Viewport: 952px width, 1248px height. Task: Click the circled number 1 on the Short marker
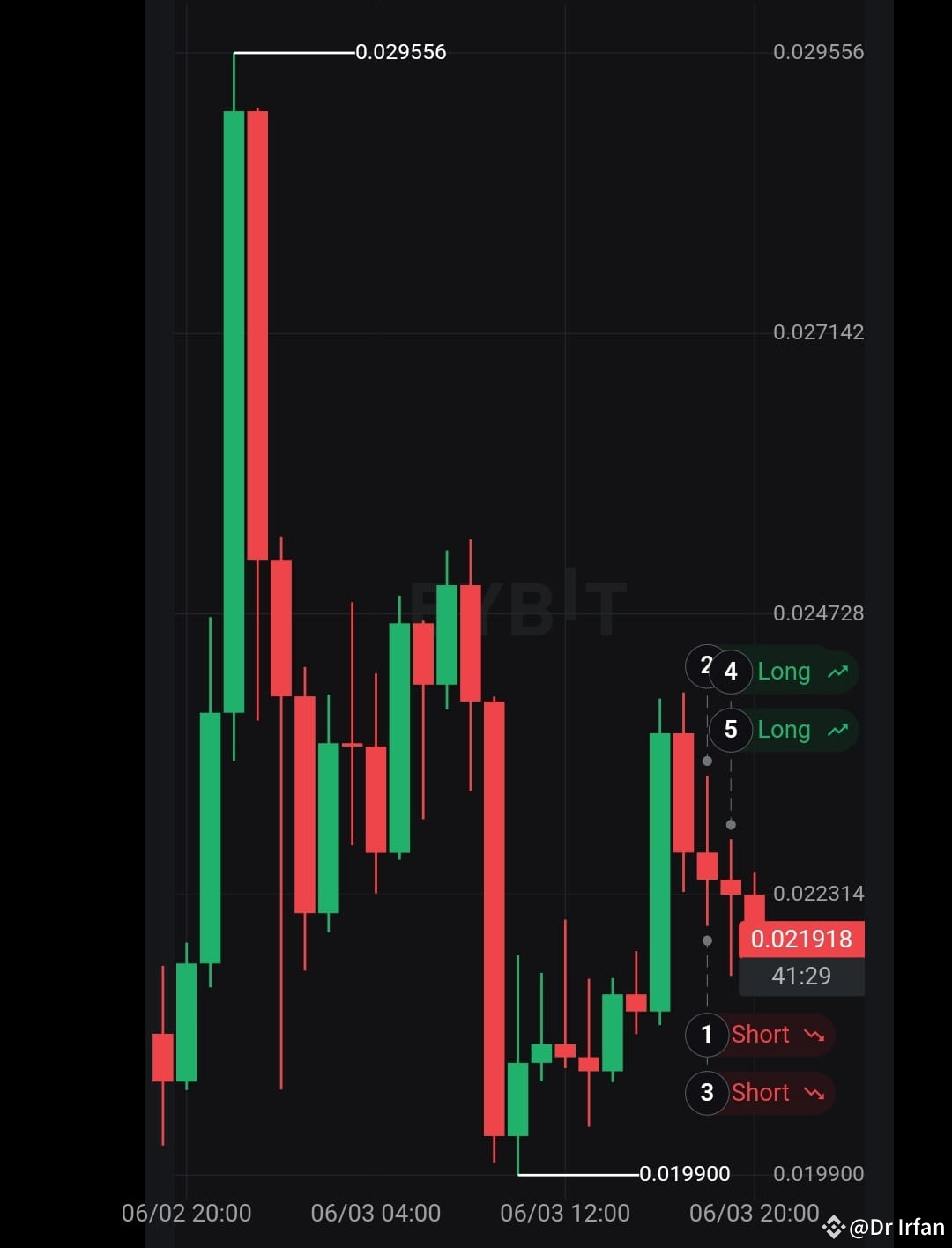(707, 1036)
